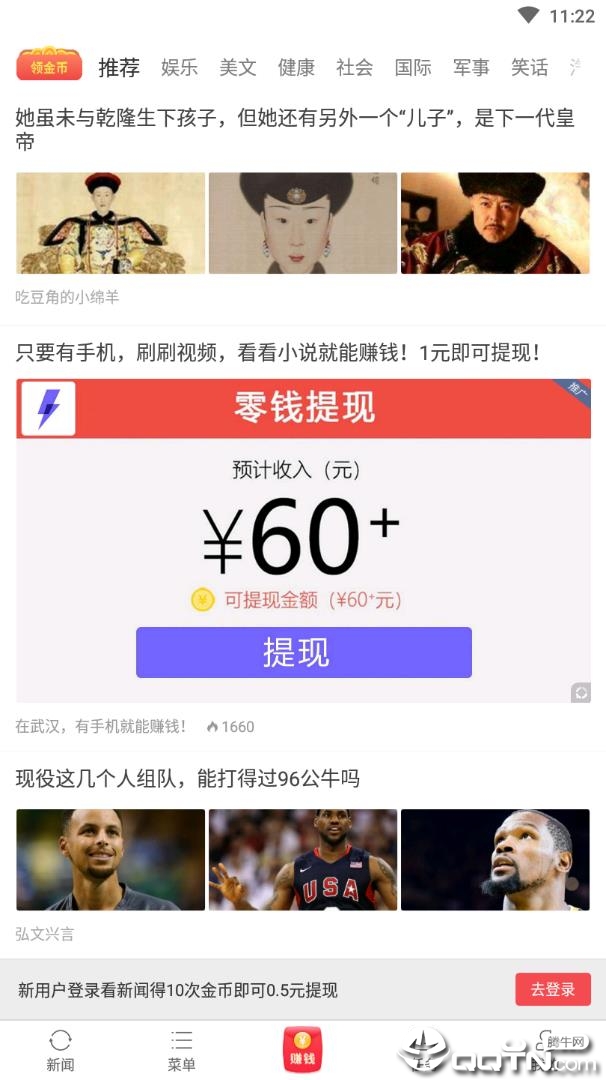The height and width of the screenshot is (1080, 606).
Task: Switch to the 娱乐 tab
Action: 179,68
